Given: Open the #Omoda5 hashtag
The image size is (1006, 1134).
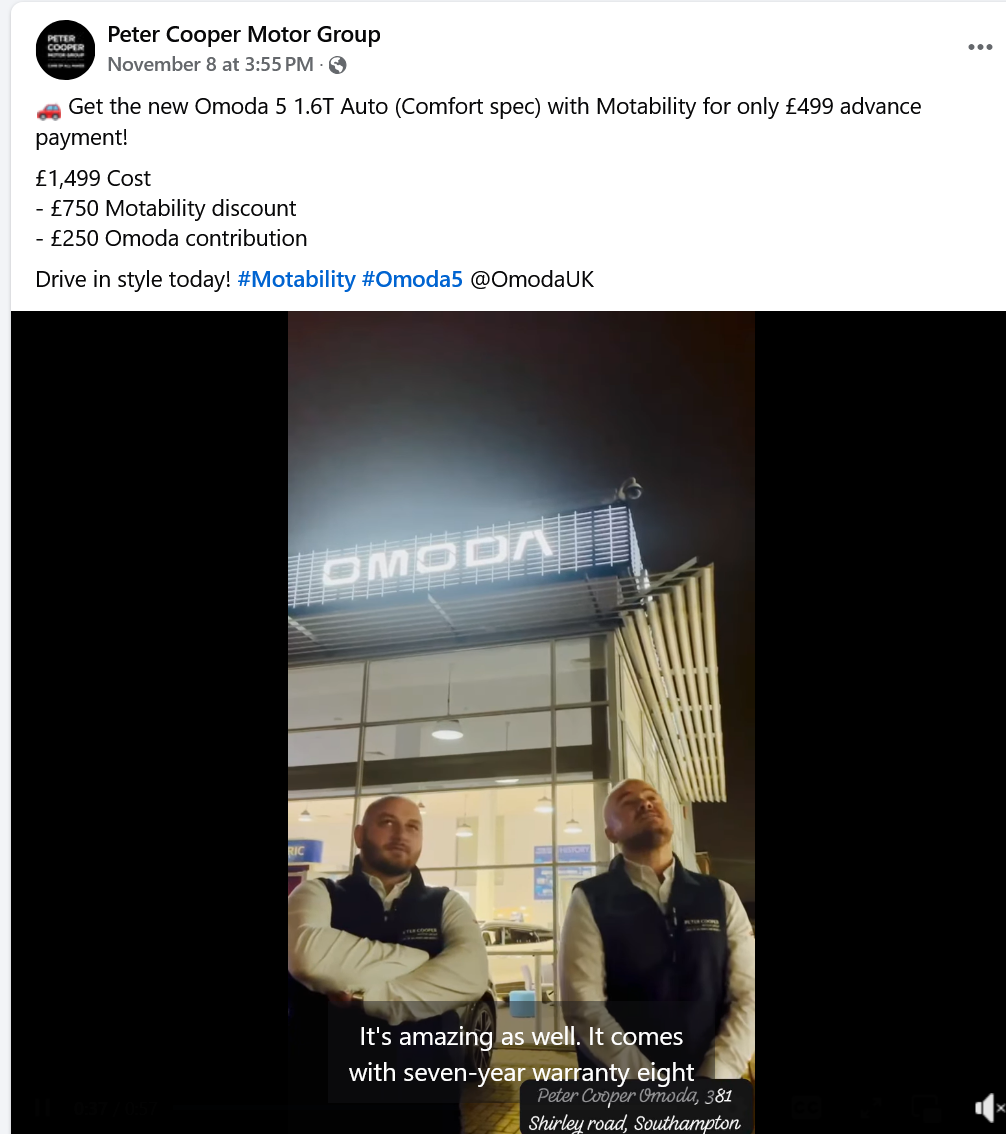Looking at the screenshot, I should point(412,279).
